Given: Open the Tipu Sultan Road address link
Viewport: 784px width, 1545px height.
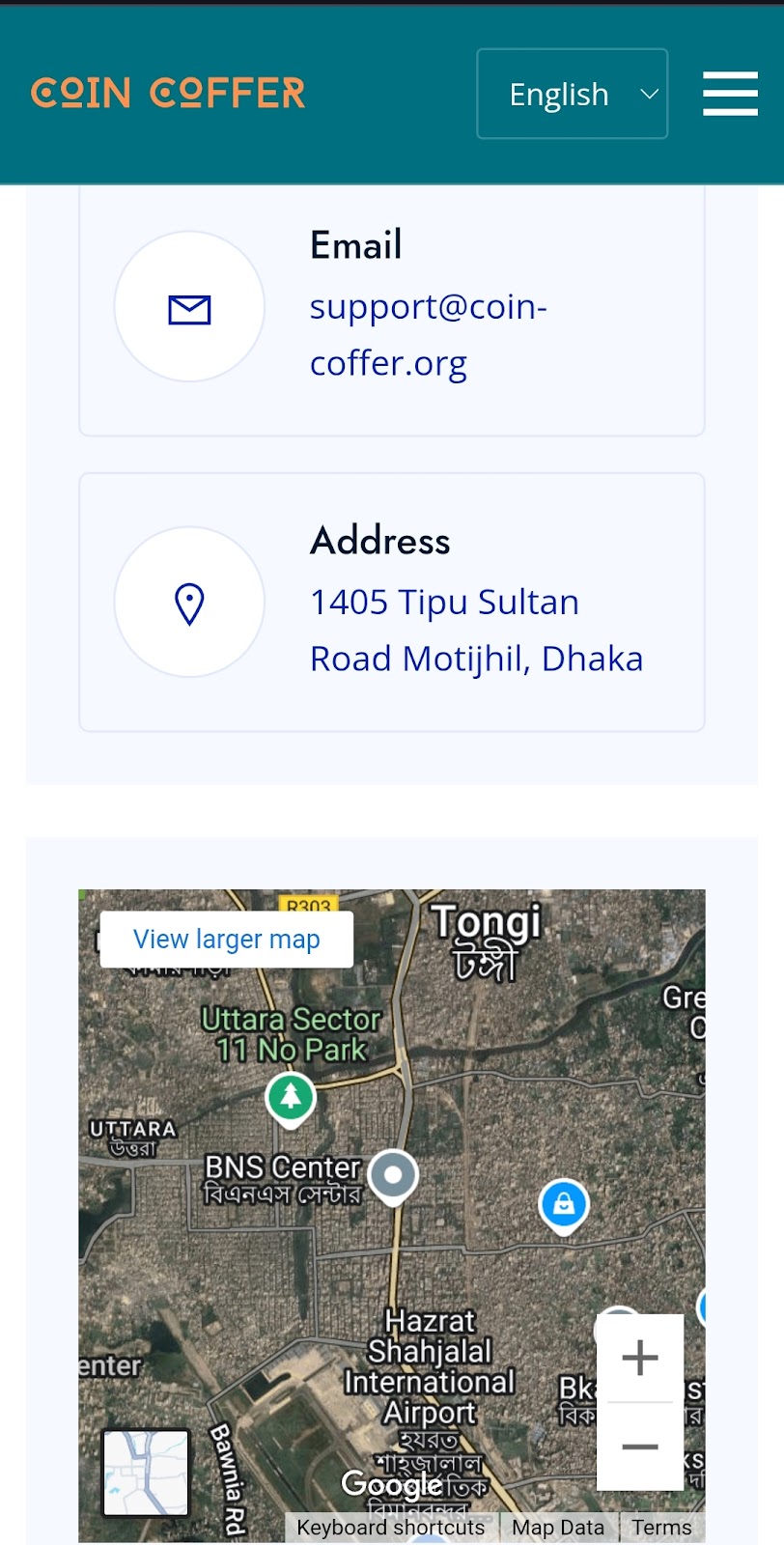Looking at the screenshot, I should [475, 630].
